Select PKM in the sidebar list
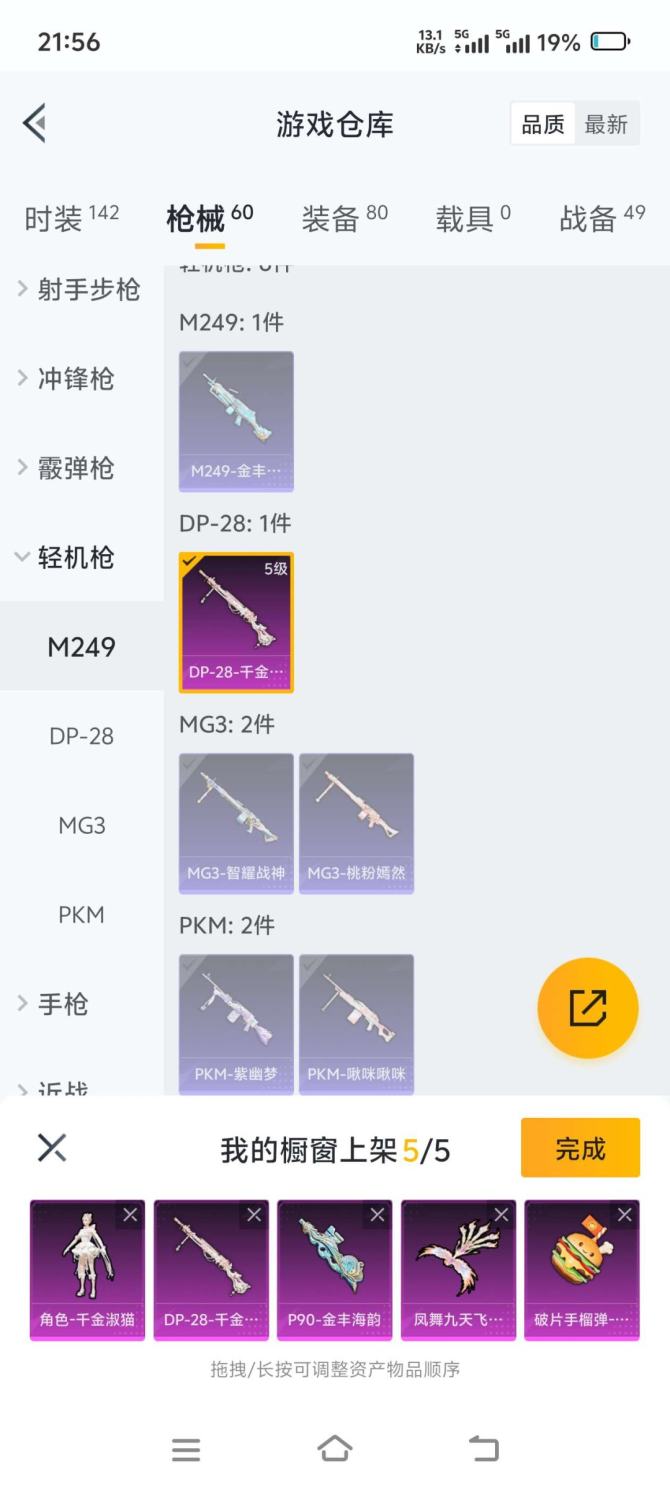The width and height of the screenshot is (670, 1489). (81, 915)
